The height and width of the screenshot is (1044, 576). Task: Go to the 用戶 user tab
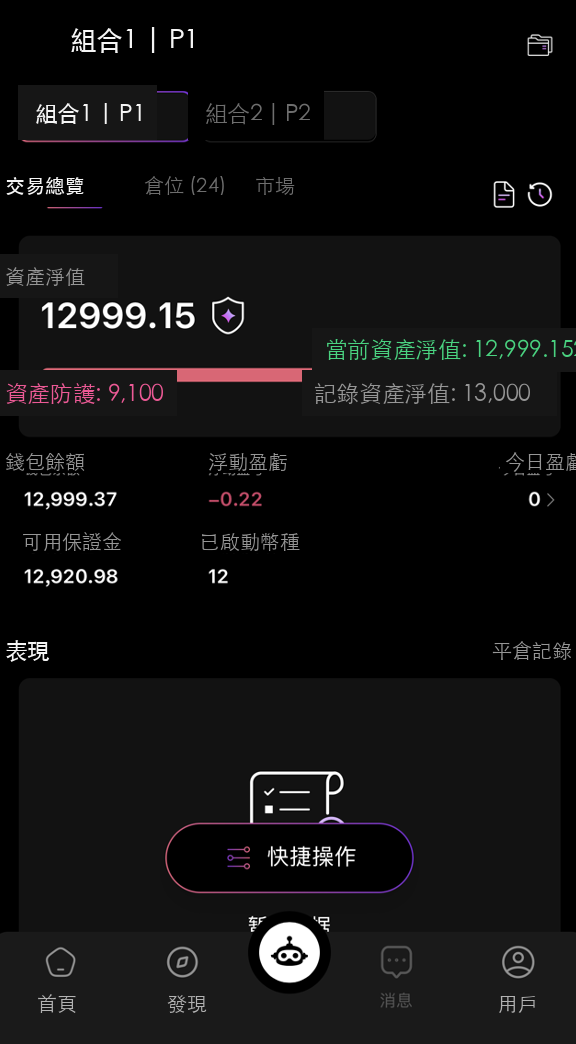pyautogui.click(x=517, y=981)
